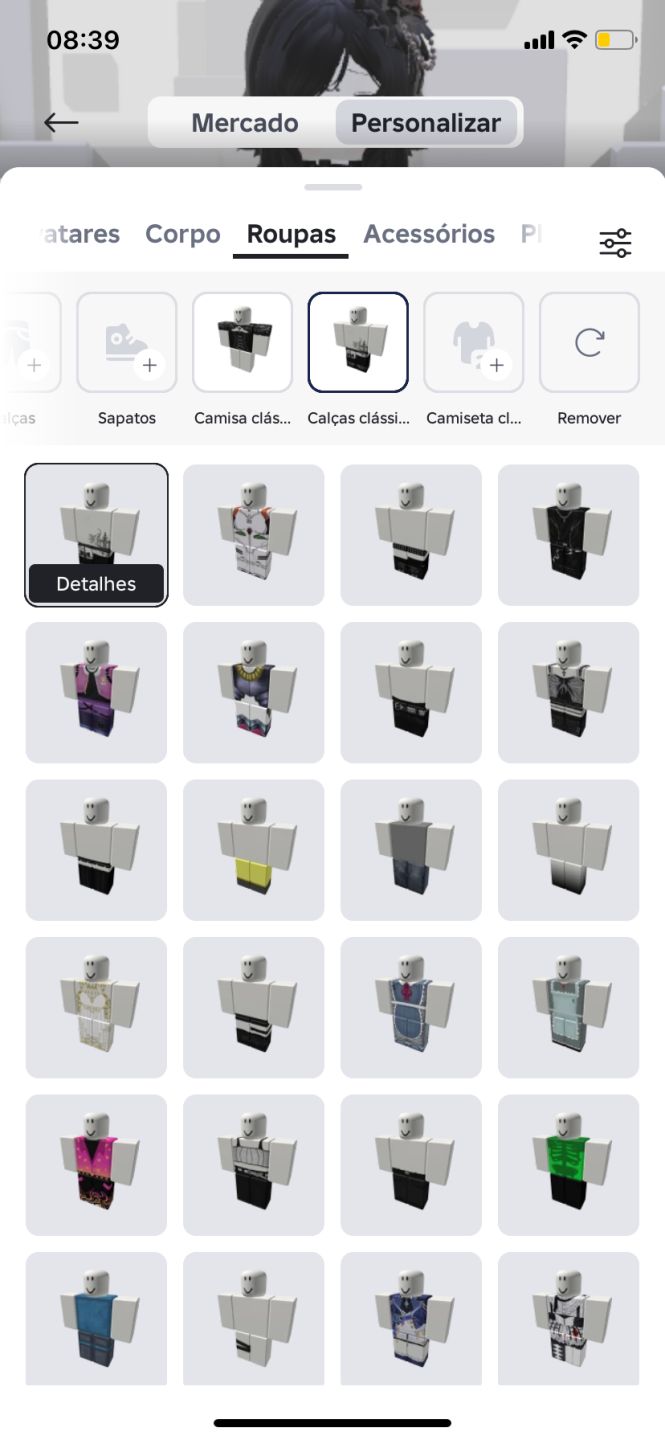This screenshot has height=1440, width=665.
Task: Select the Personalizar segment
Action: coord(426,123)
